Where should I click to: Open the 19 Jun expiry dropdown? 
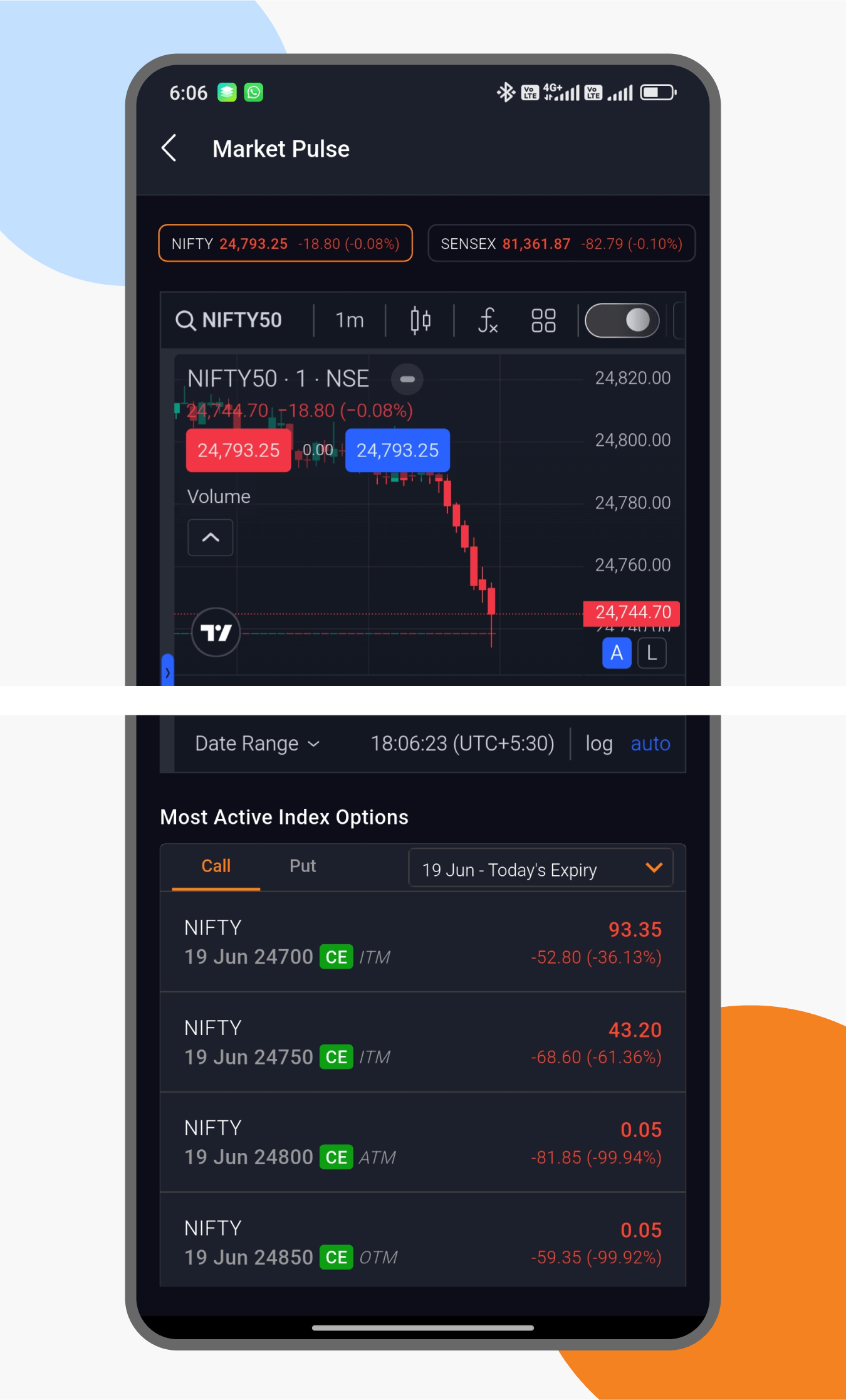point(541,869)
